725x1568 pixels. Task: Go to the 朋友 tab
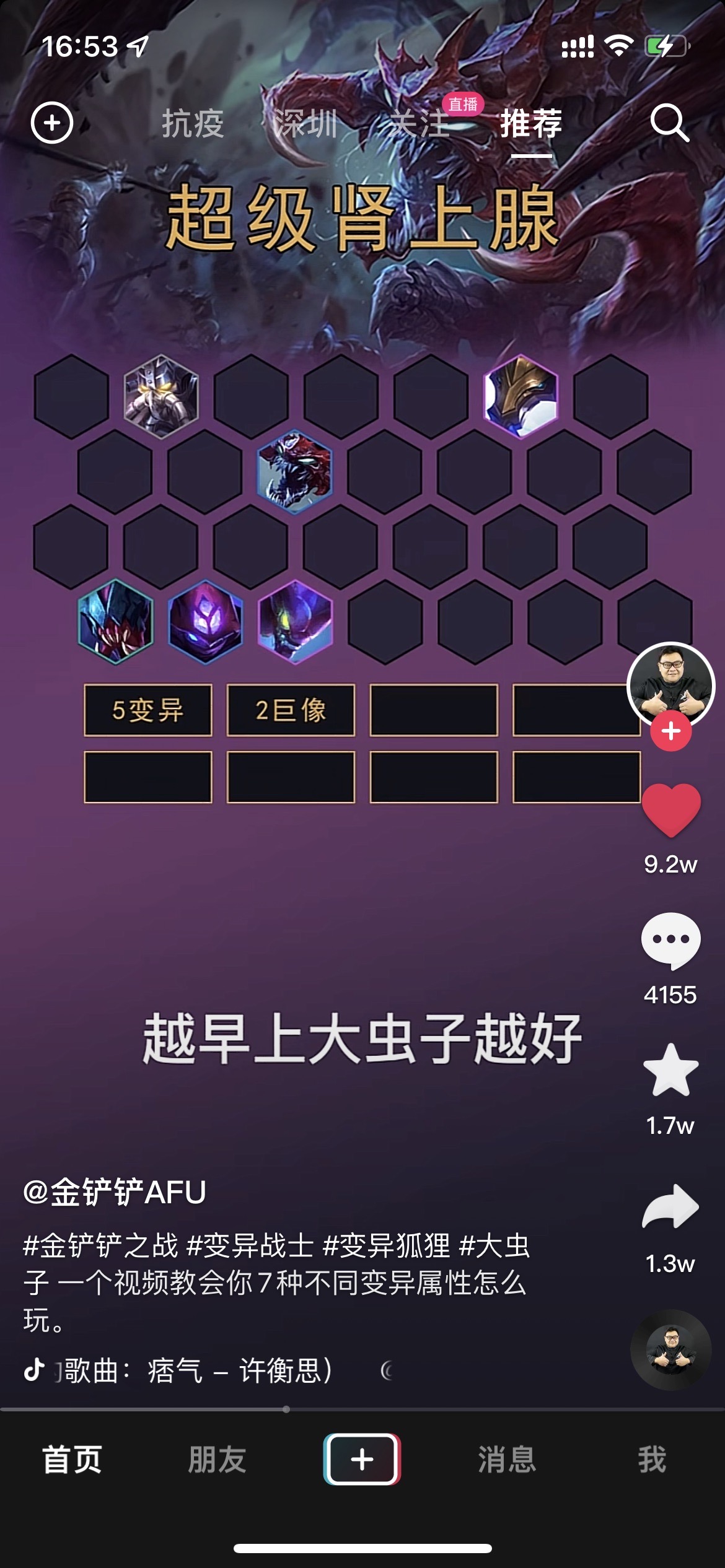click(x=217, y=1460)
